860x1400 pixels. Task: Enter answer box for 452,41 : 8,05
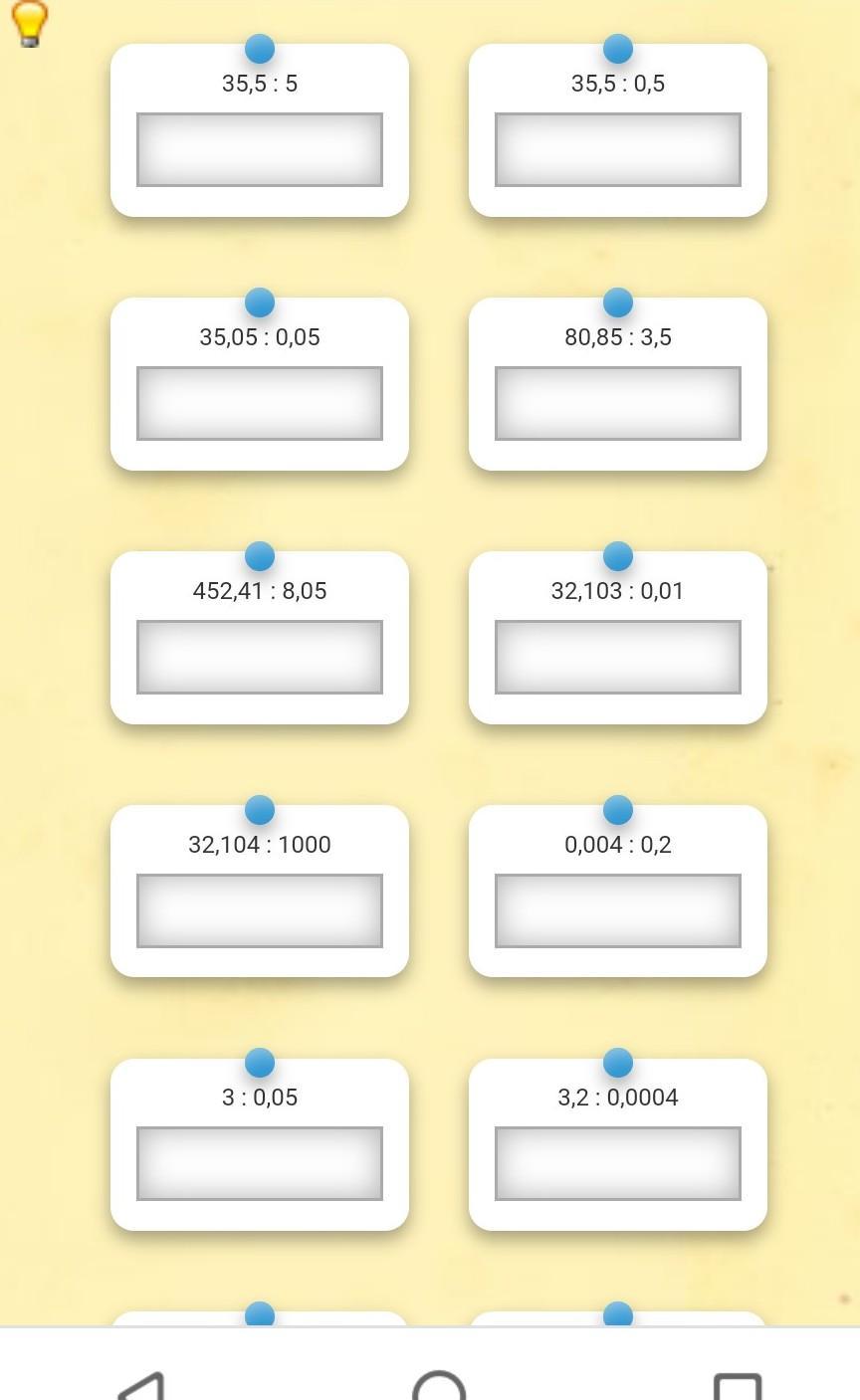point(259,657)
